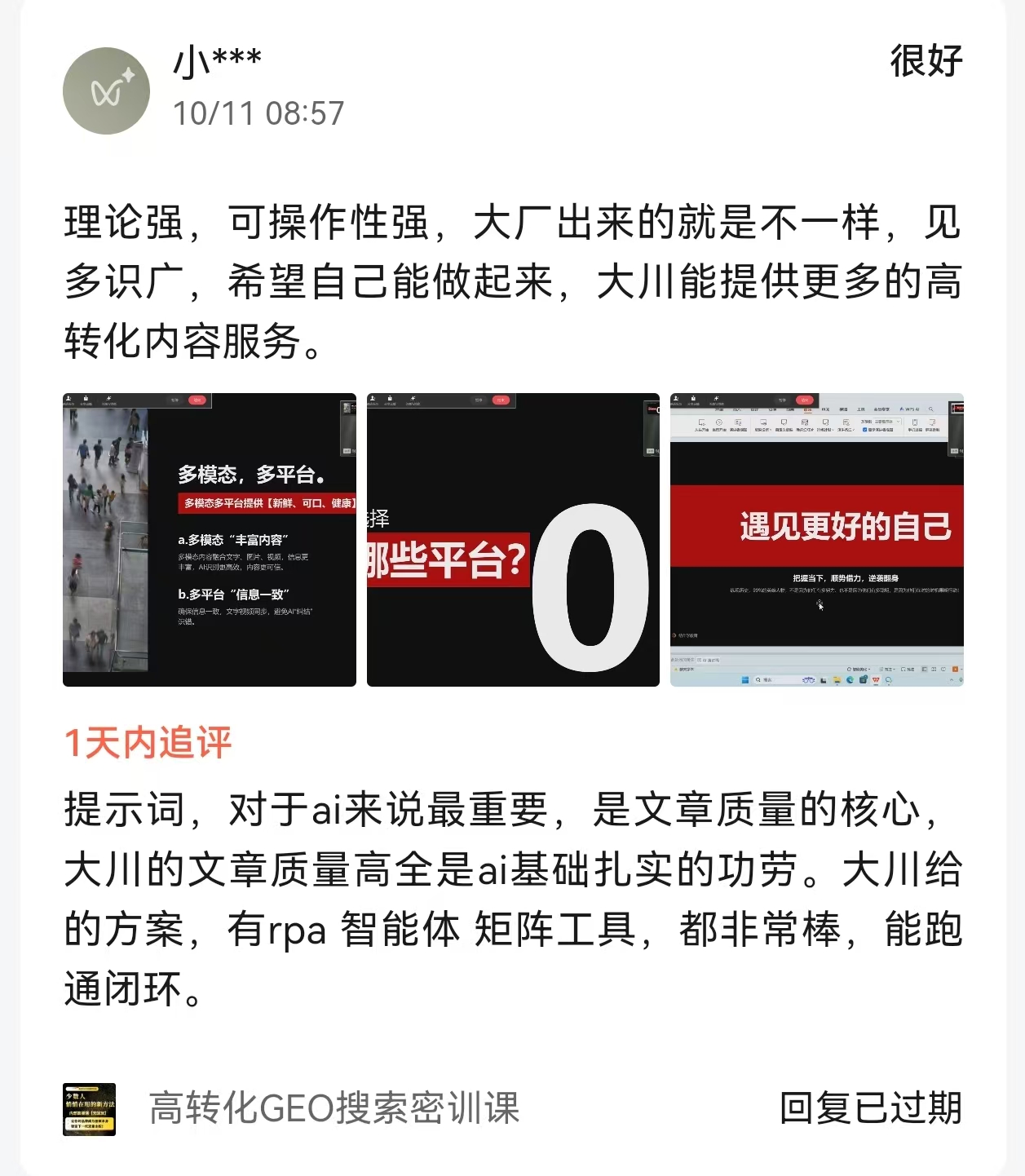Click the Windows Start icon in the taskbar
The height and width of the screenshot is (1176, 1025).
(744, 680)
